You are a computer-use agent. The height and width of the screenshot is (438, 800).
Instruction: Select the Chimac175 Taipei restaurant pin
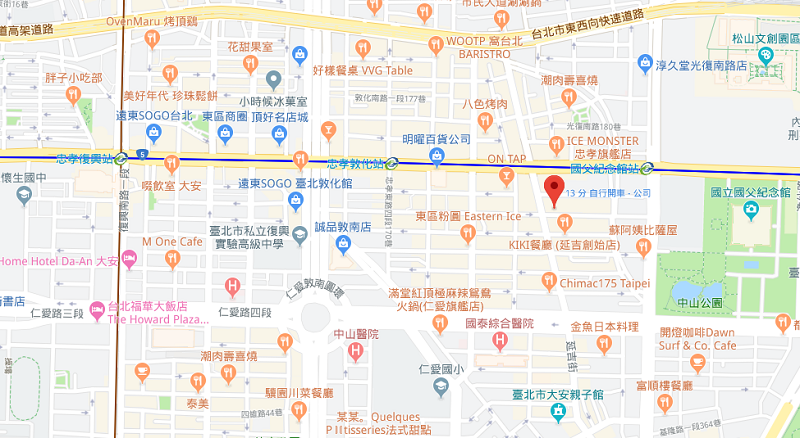[x=548, y=281]
